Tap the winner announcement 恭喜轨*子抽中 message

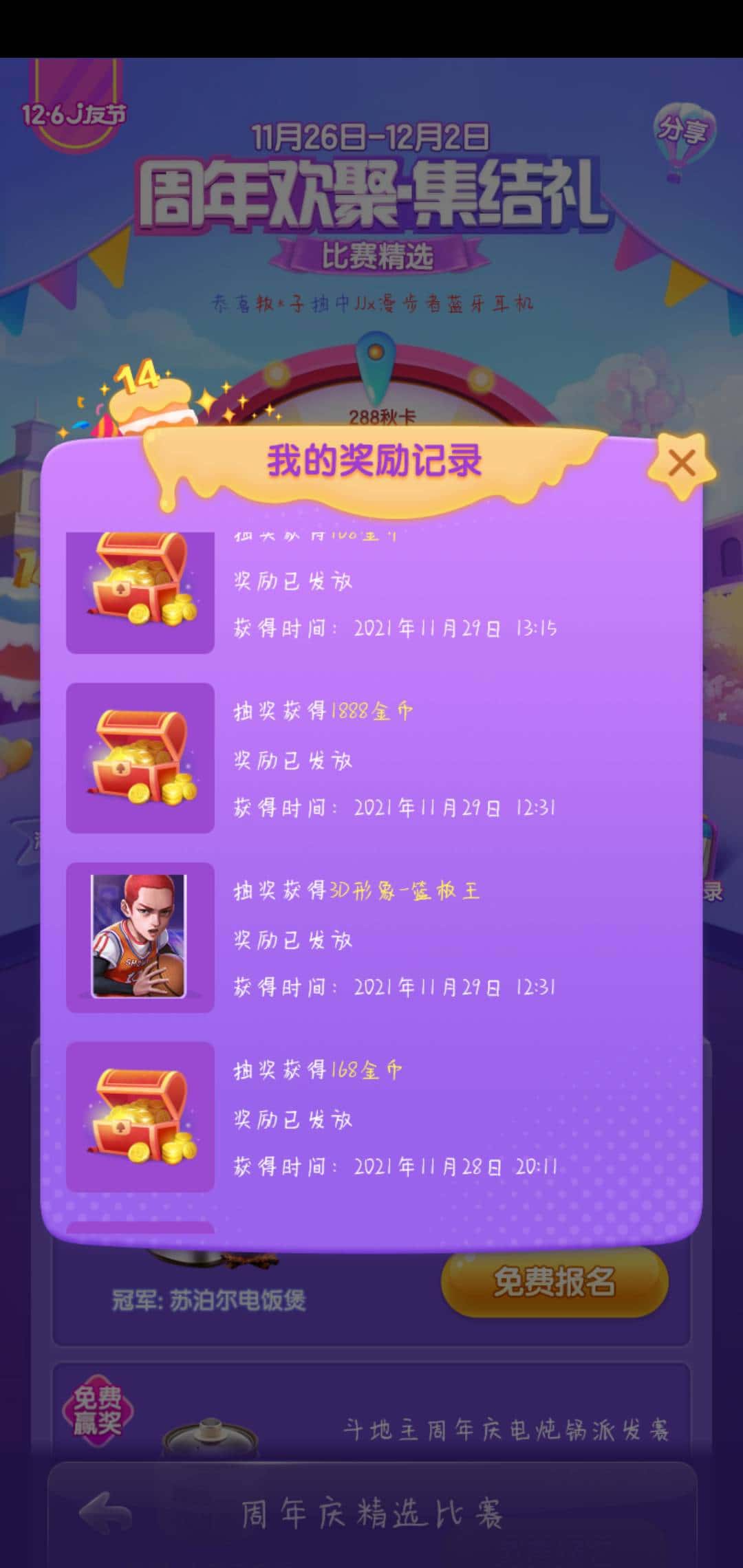coord(371,303)
